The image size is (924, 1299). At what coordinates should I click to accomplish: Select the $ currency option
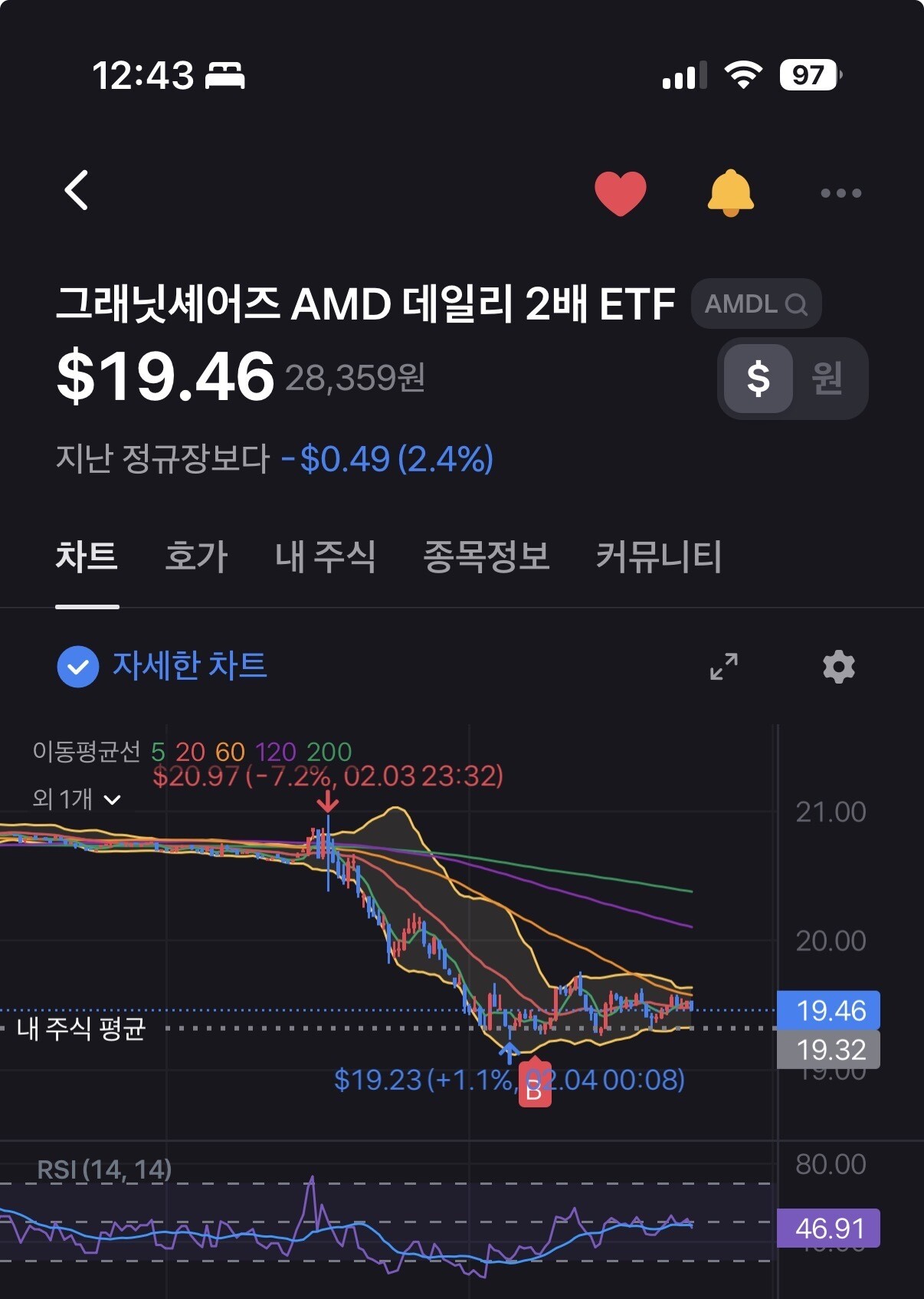pyautogui.click(x=758, y=379)
